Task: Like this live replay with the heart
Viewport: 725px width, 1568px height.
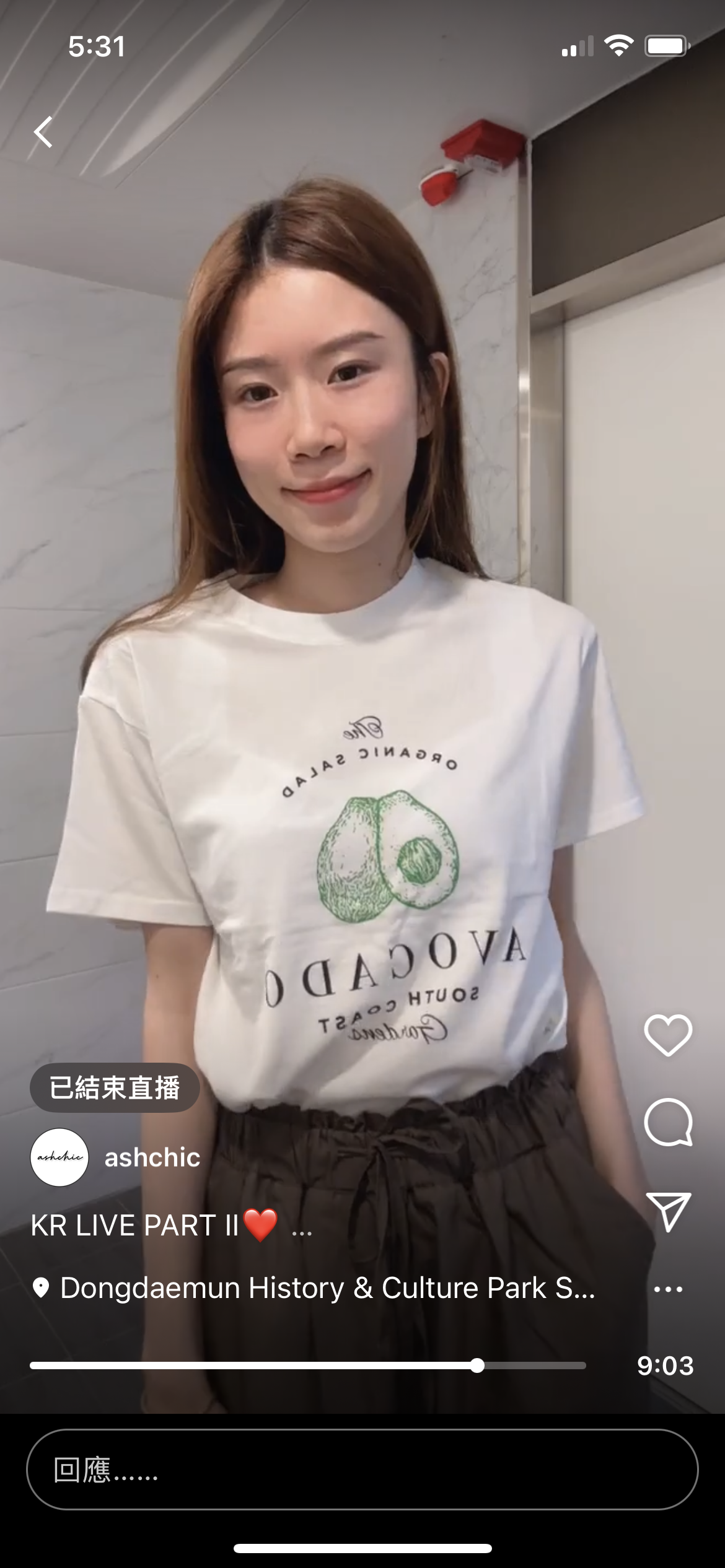Action: point(668,1035)
